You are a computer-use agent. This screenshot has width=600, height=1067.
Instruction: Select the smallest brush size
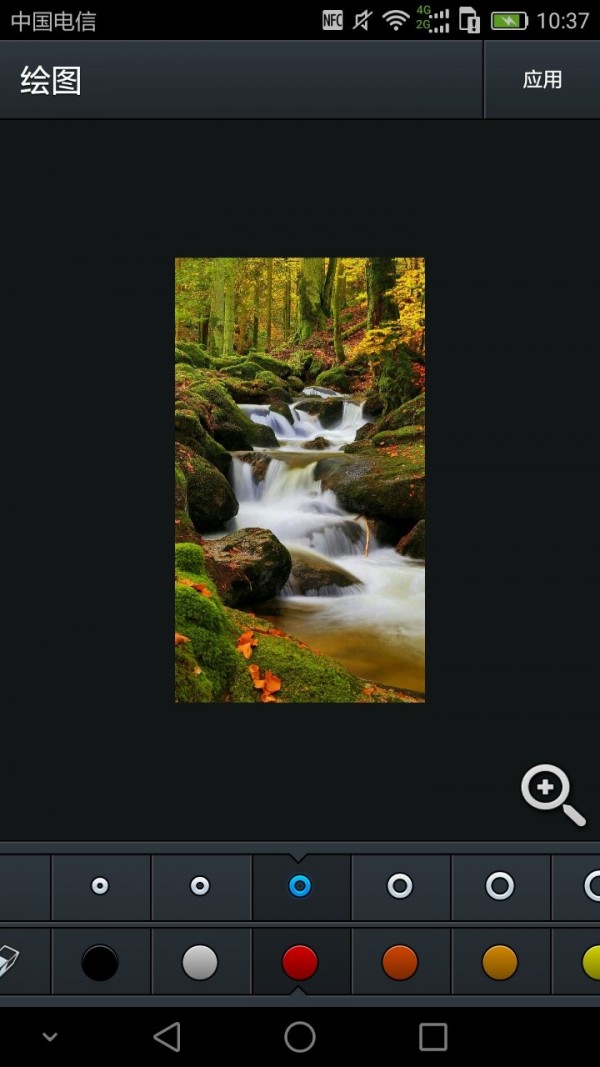pyautogui.click(x=100, y=886)
